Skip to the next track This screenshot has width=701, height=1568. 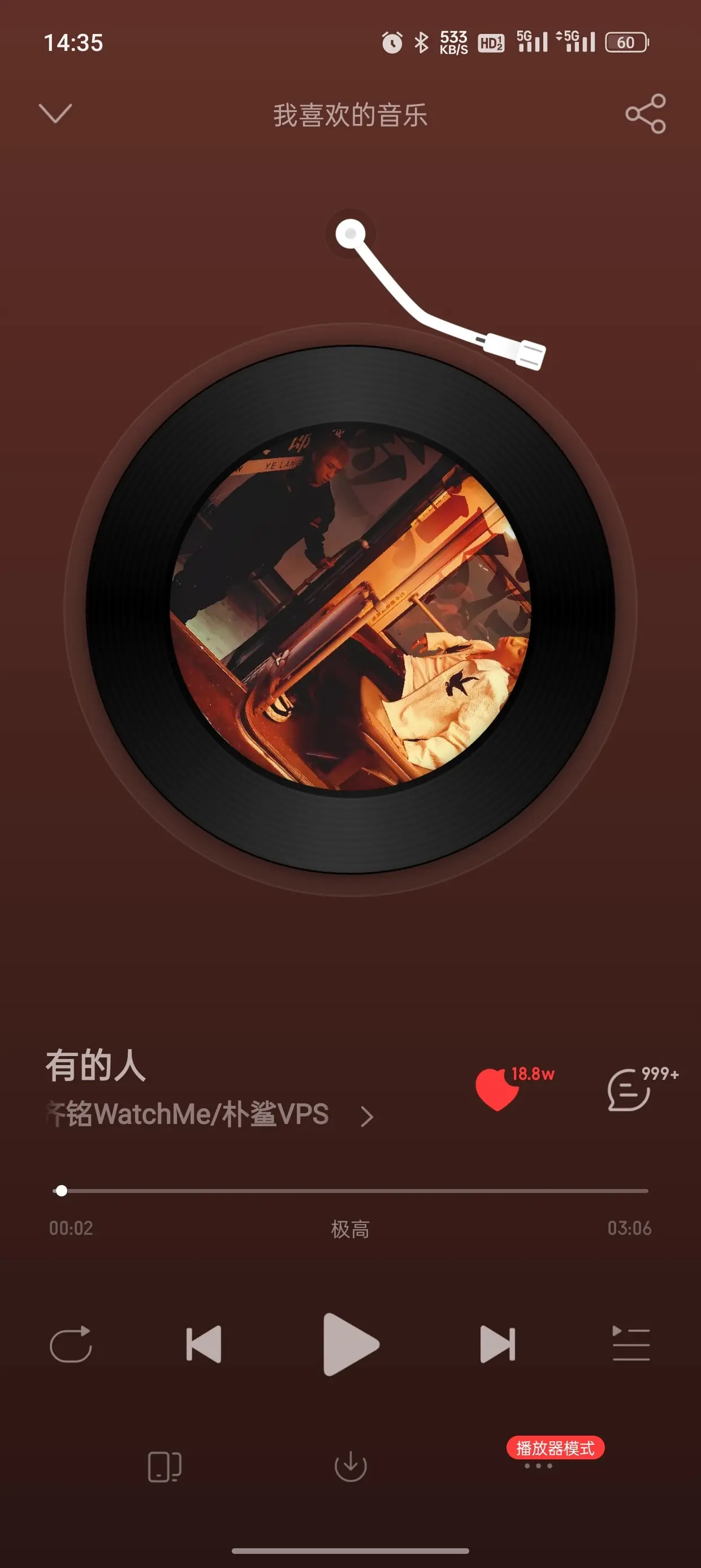(x=497, y=1344)
